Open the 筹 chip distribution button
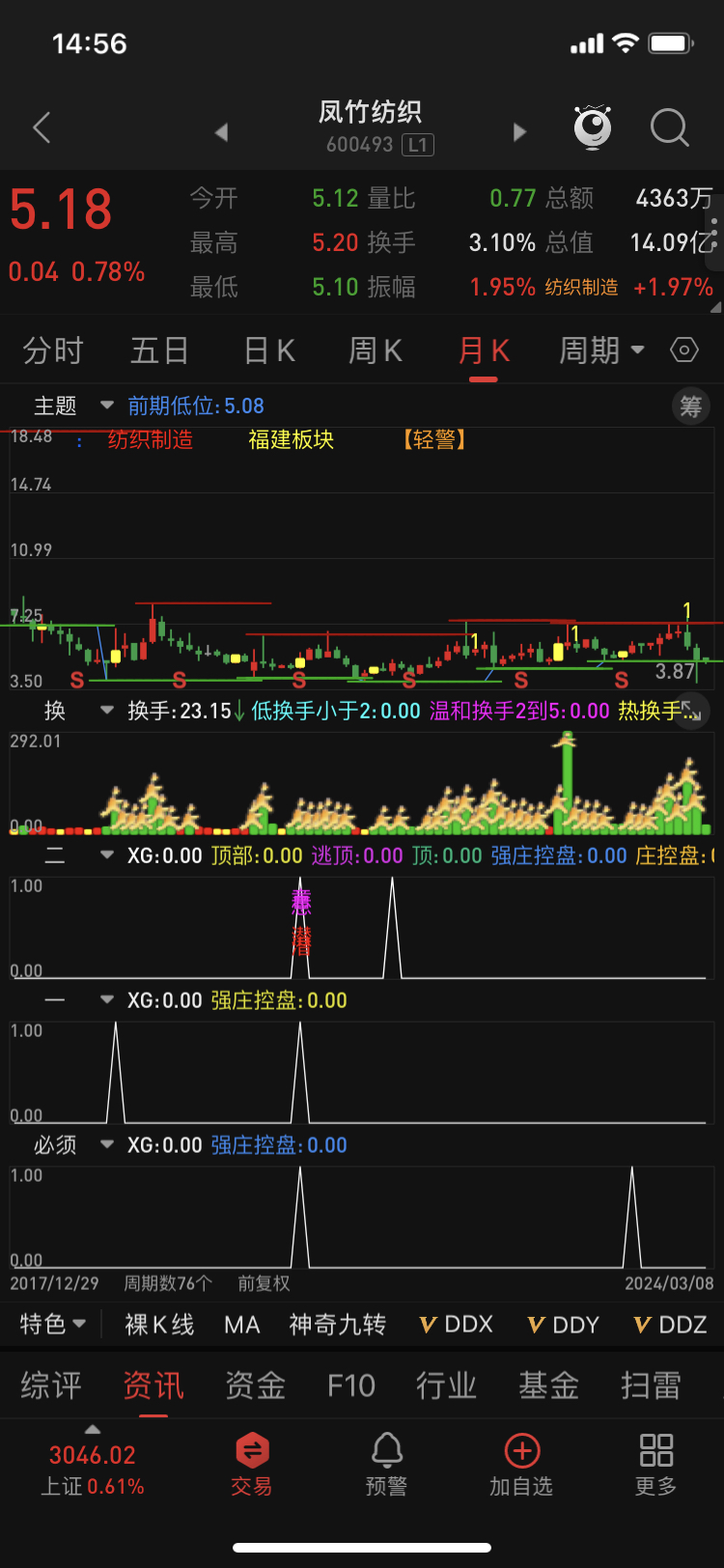The width and height of the screenshot is (724, 1568). coord(691,406)
